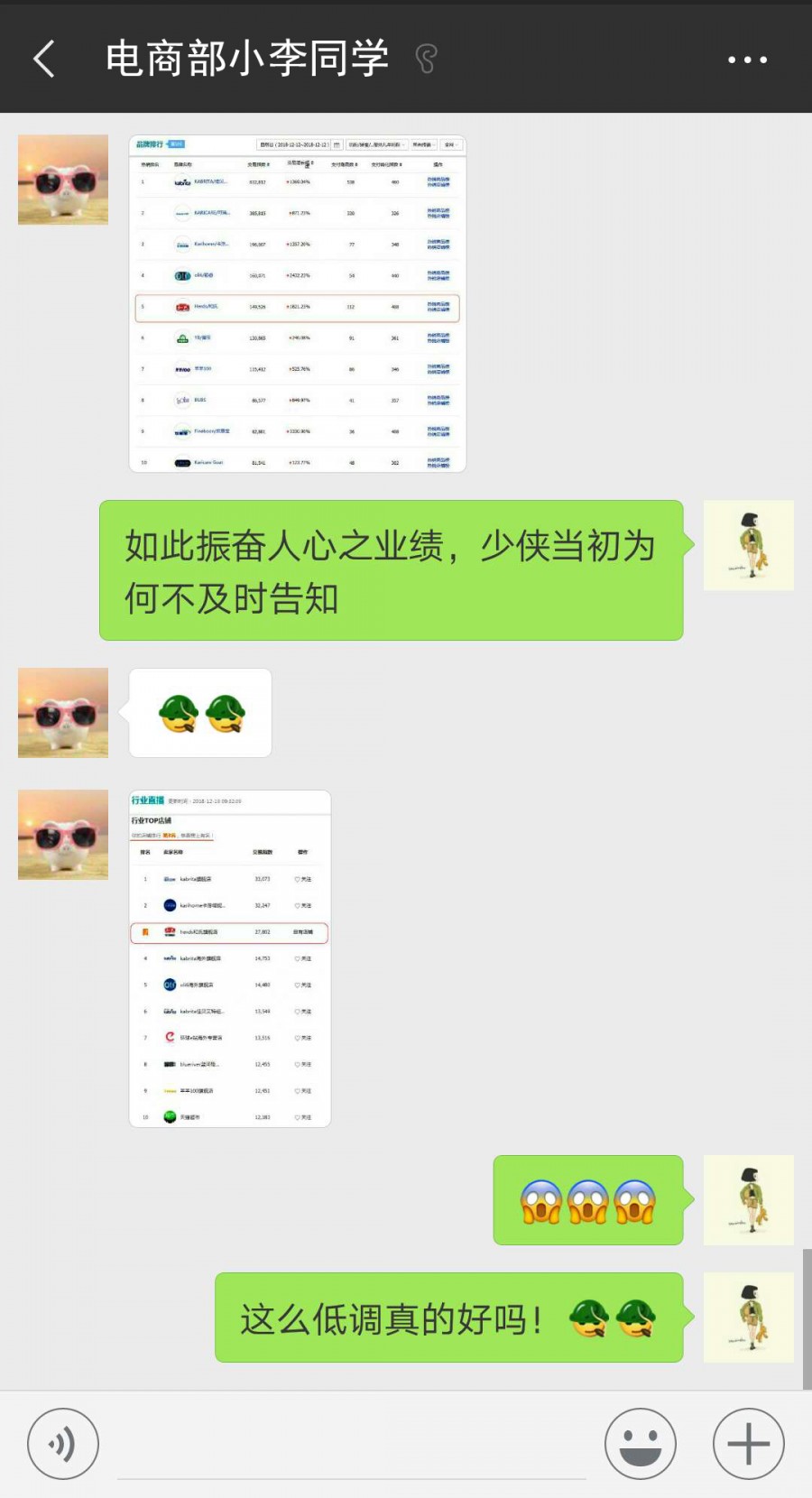Switch to voice message input
Viewport: 812px width, 1498px height.
click(62, 1444)
